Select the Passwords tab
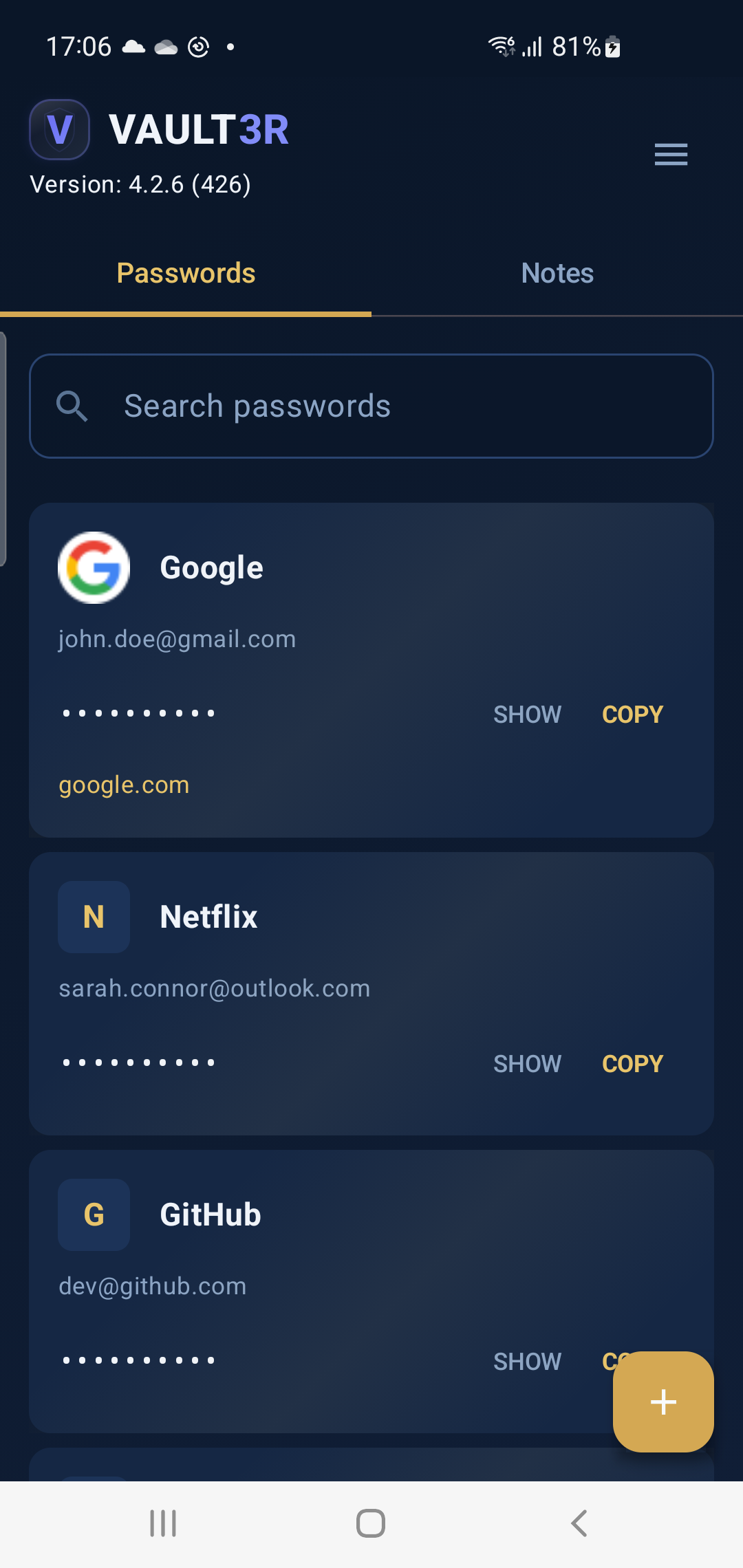Viewport: 743px width, 1568px height. [186, 272]
